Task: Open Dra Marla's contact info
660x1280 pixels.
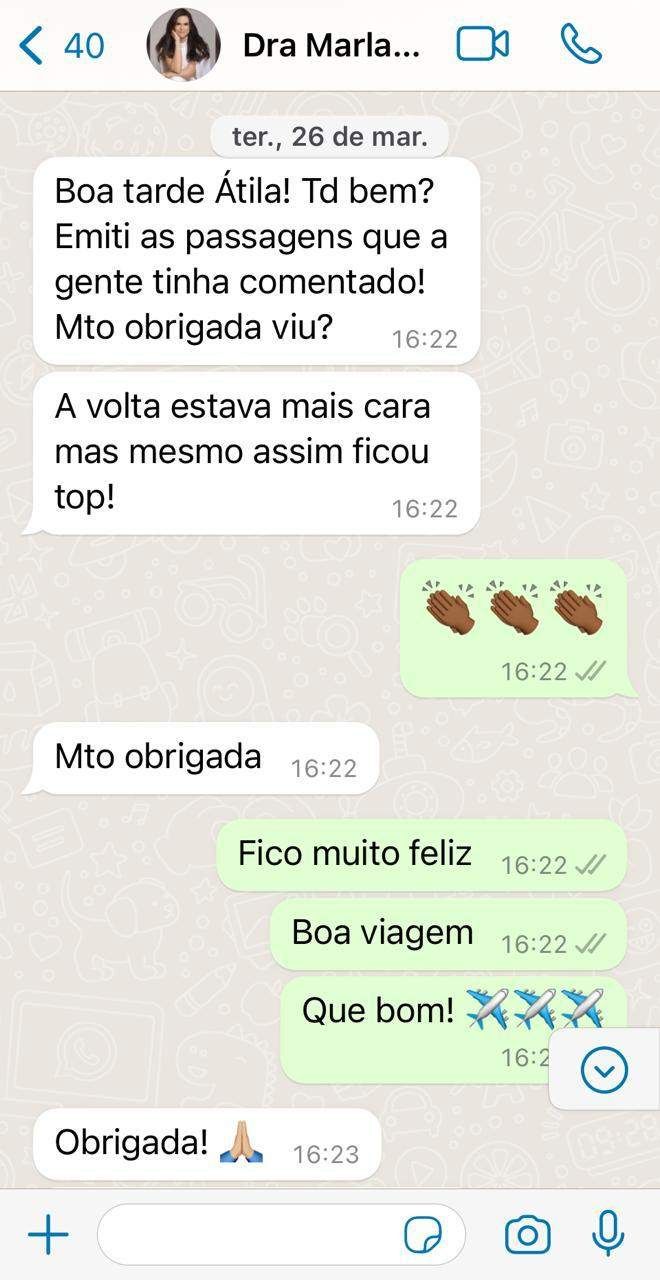Action: [x=330, y=46]
